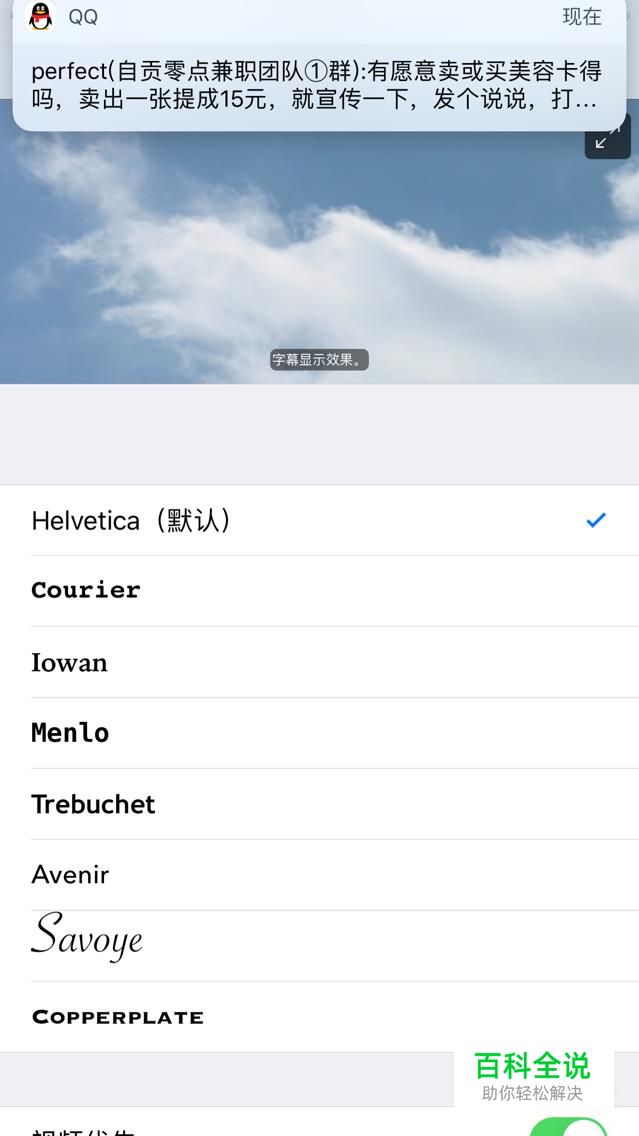The height and width of the screenshot is (1136, 639).
Task: Choose the Iowan font
Action: [x=320, y=662]
